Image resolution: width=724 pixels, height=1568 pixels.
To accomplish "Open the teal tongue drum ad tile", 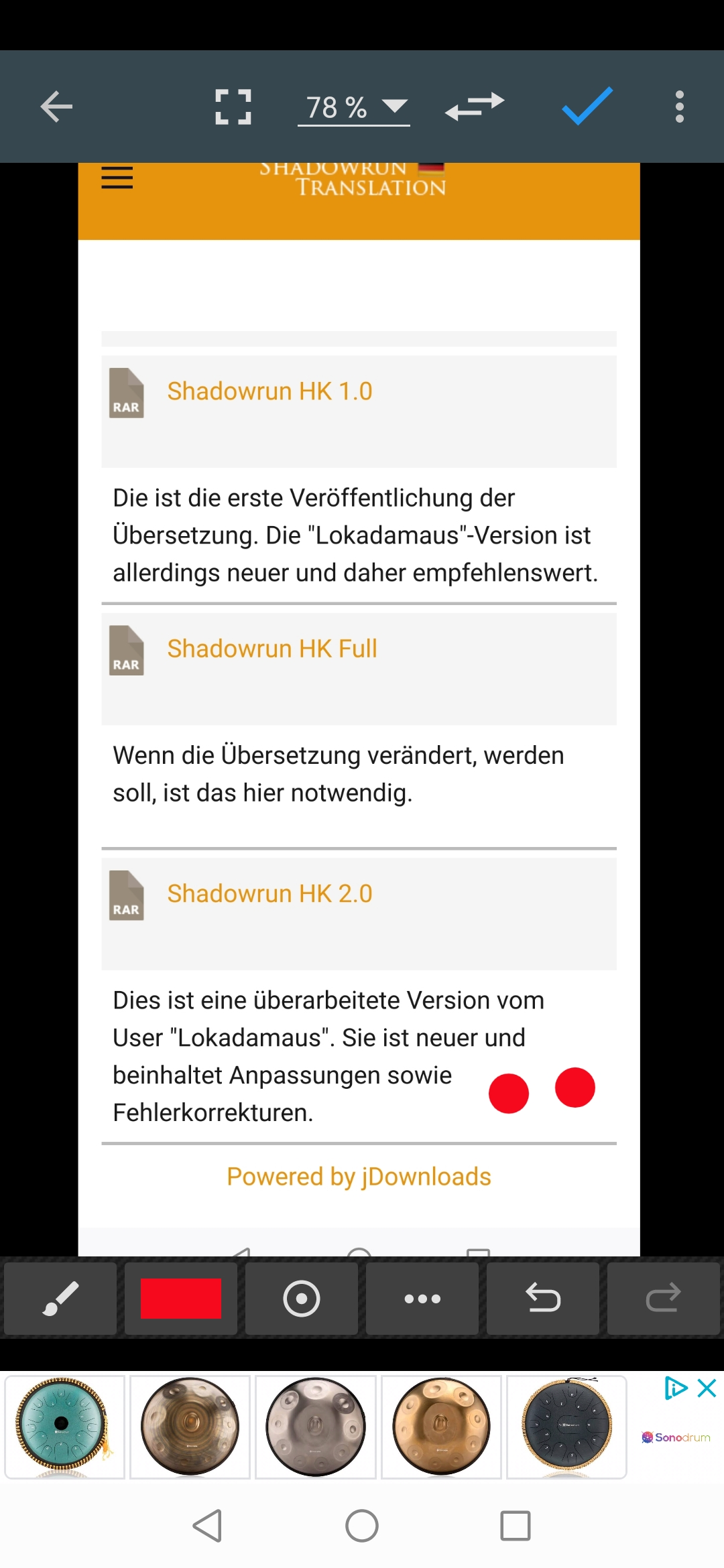I will pos(64,1427).
